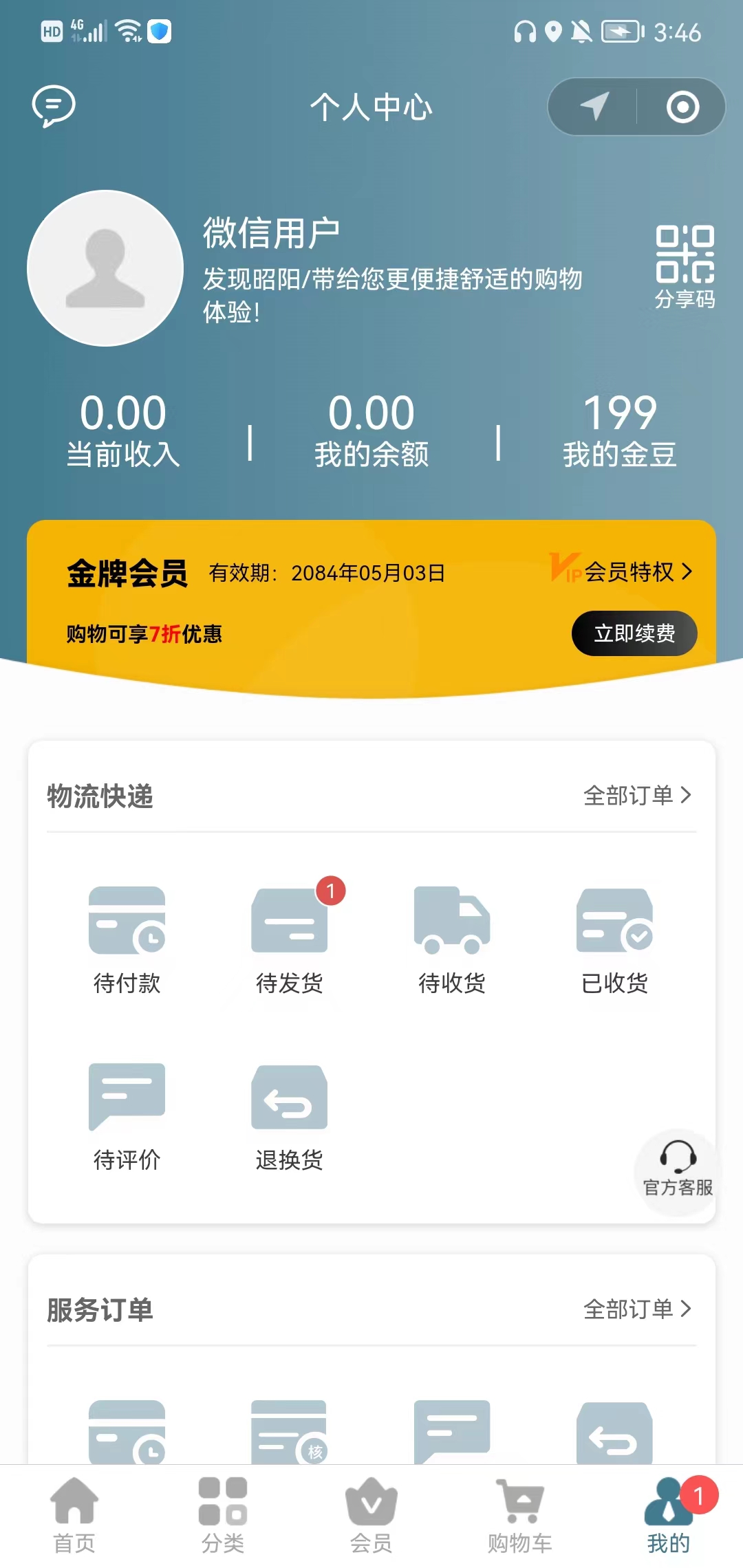Open 已收货 received orders

point(614,939)
